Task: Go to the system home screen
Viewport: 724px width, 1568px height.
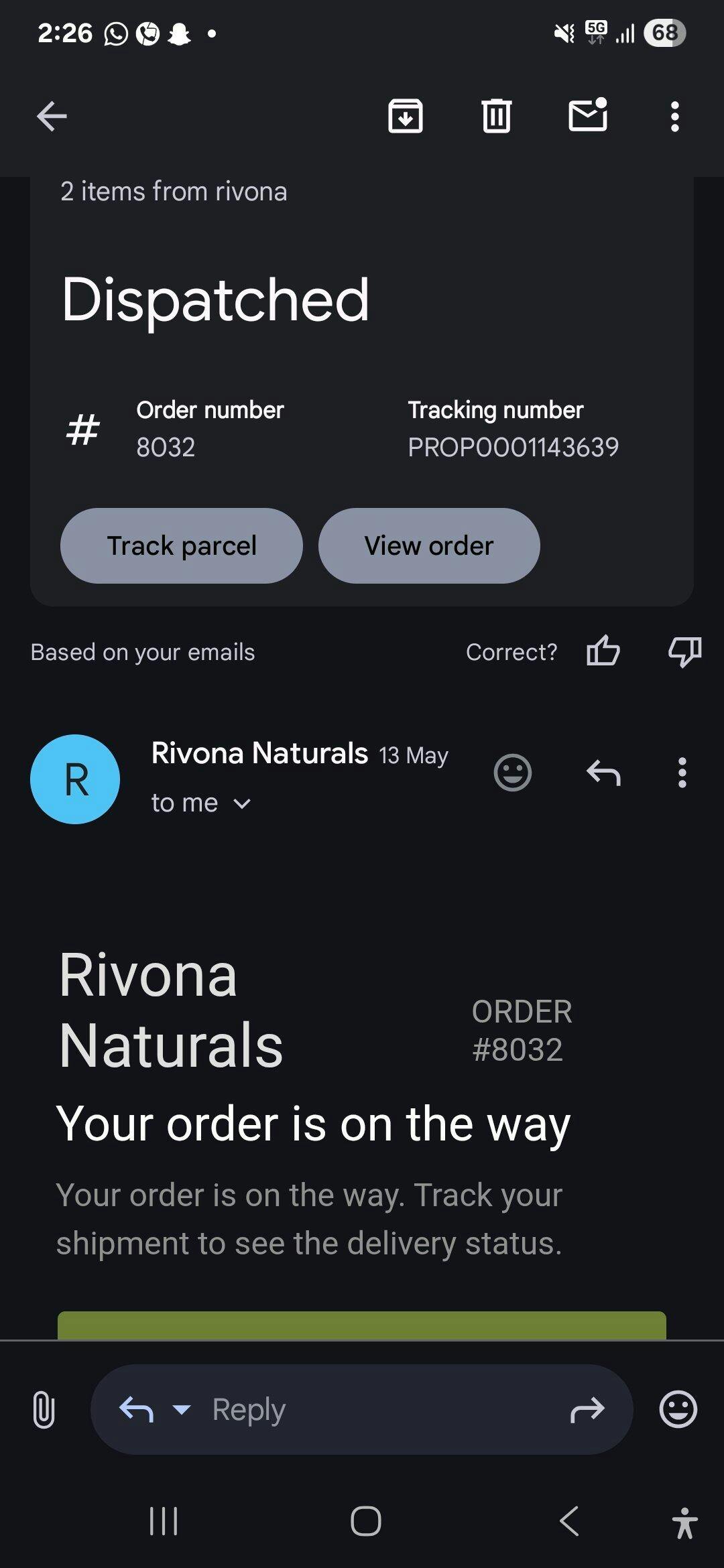Action: [x=366, y=1521]
